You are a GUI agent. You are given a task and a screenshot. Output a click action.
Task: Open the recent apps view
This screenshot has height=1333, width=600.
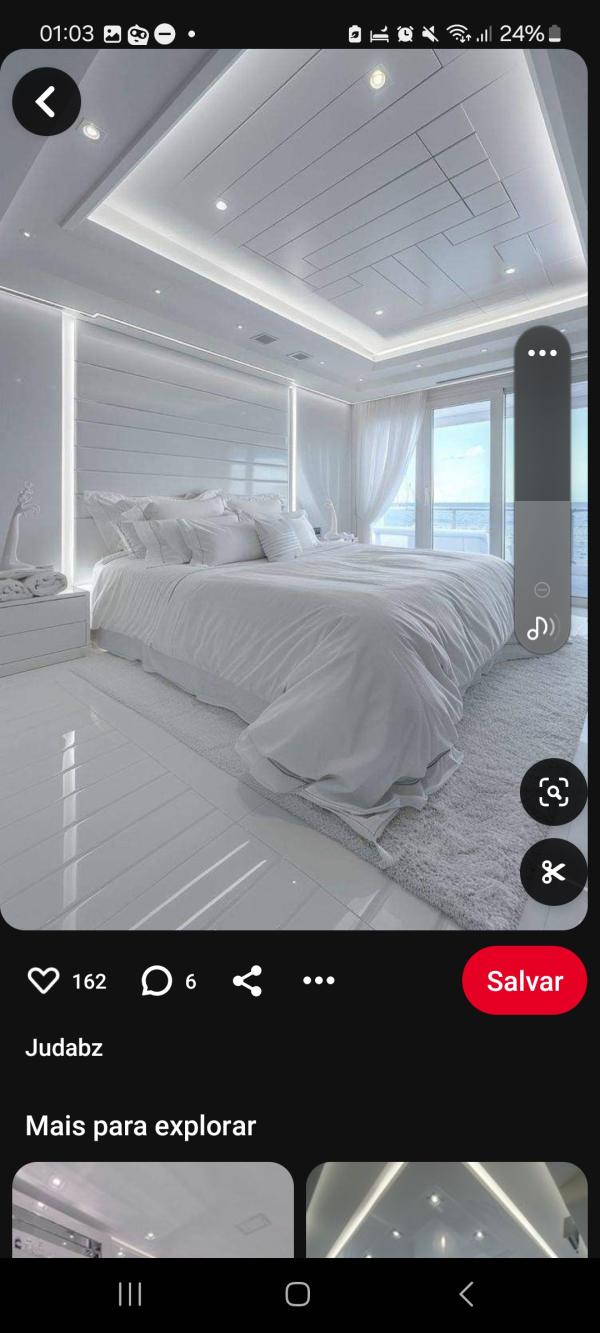[x=130, y=1294]
